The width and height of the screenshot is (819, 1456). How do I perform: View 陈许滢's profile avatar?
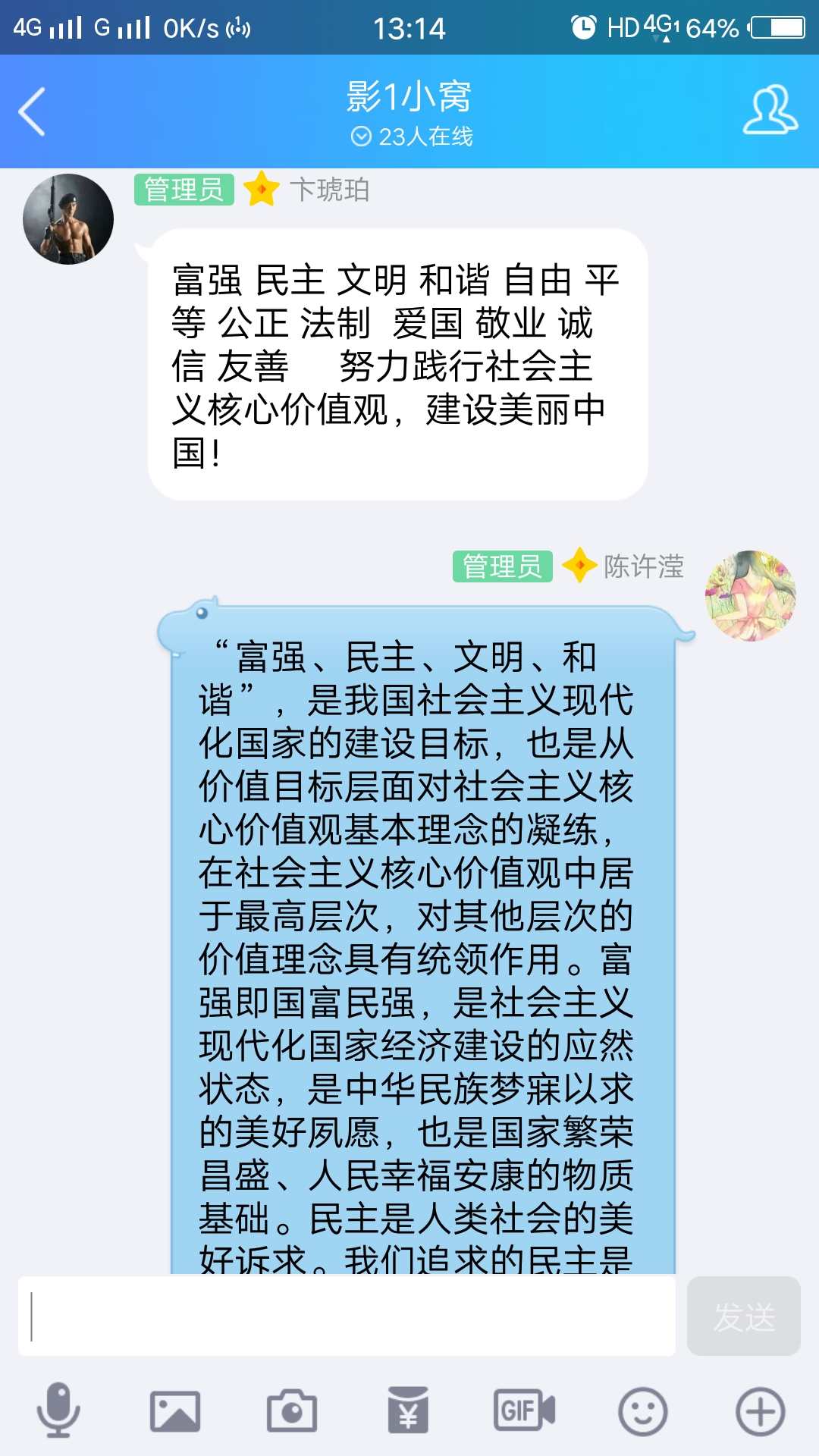click(x=750, y=596)
